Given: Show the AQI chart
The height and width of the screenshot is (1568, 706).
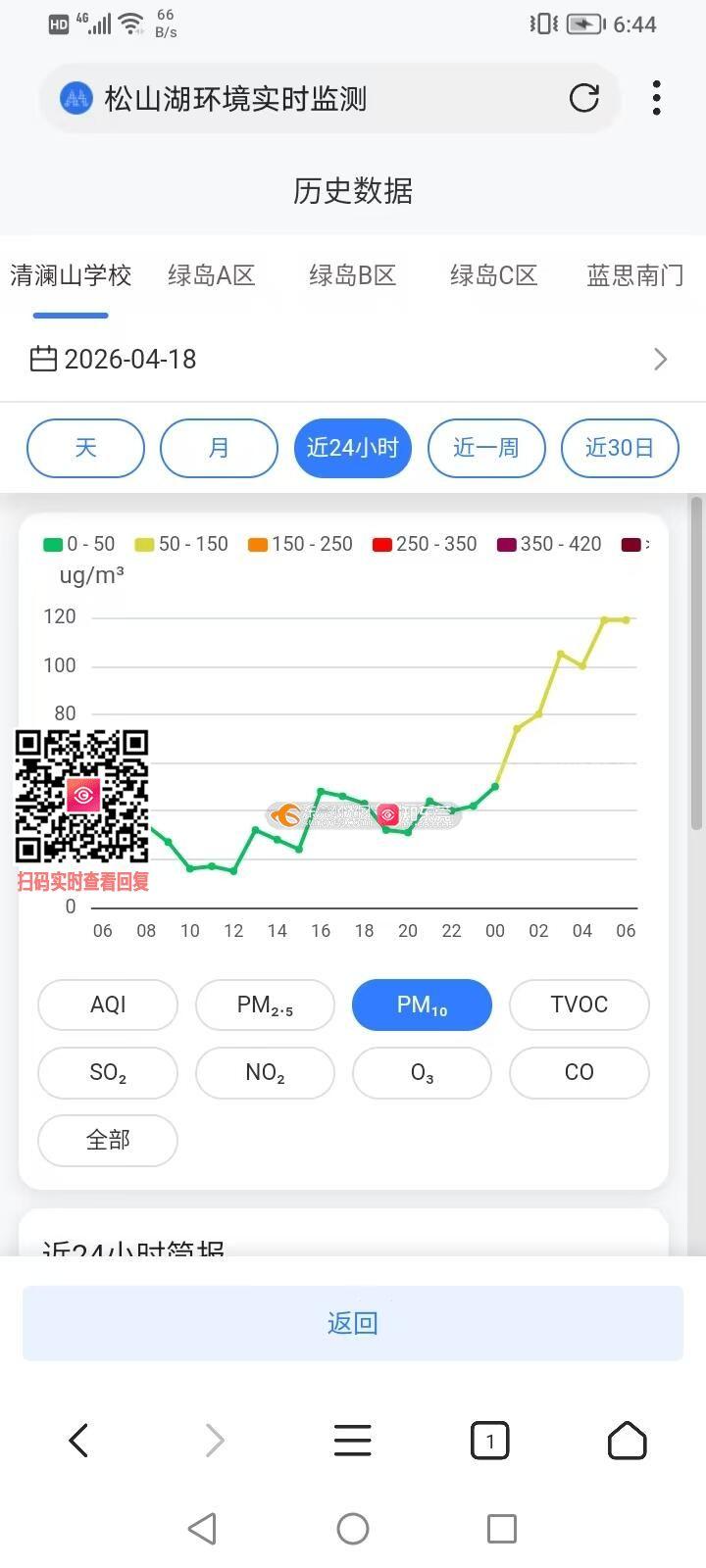Looking at the screenshot, I should click(x=108, y=1004).
